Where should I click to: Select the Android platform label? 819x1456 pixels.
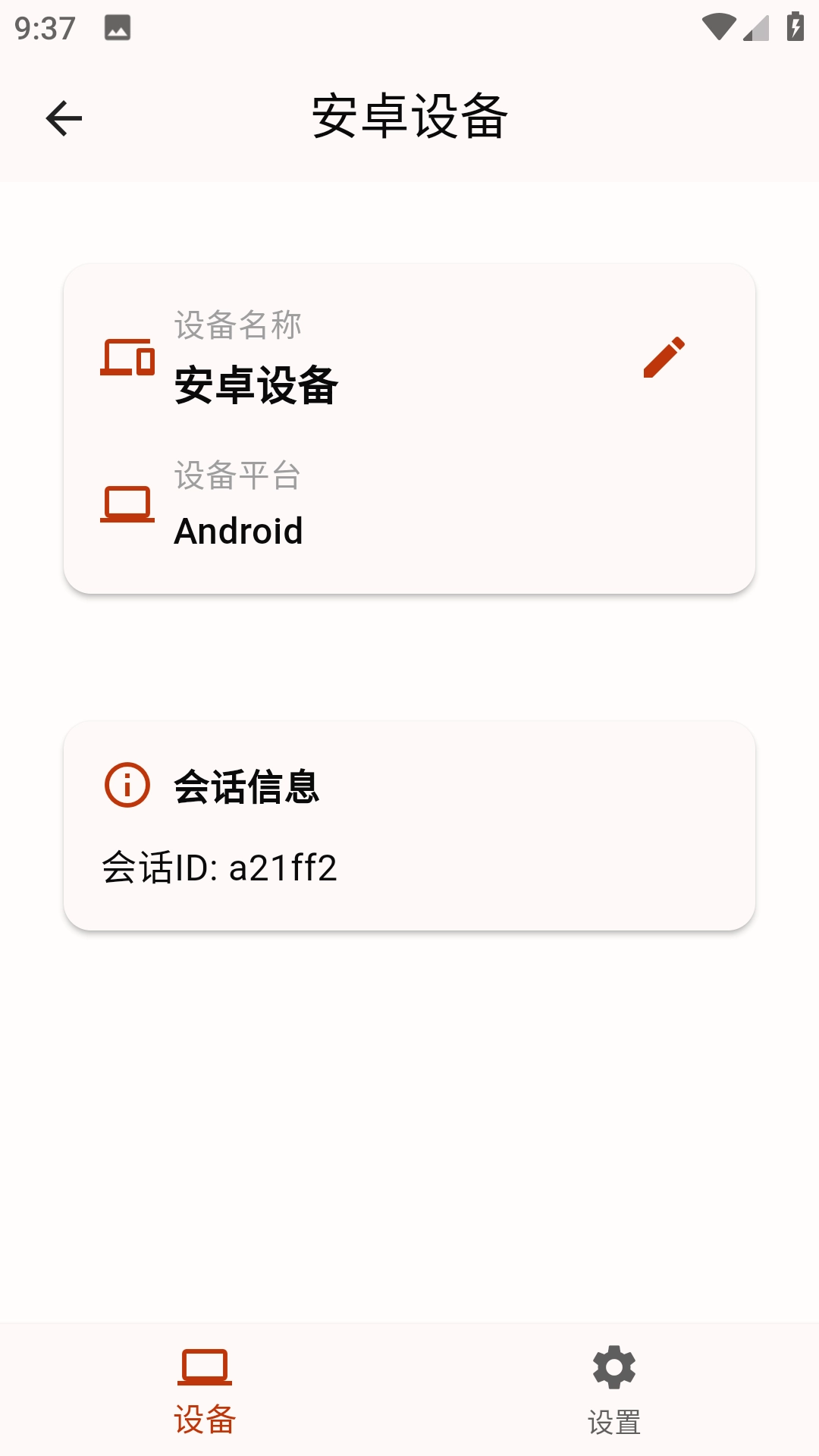pos(239,531)
